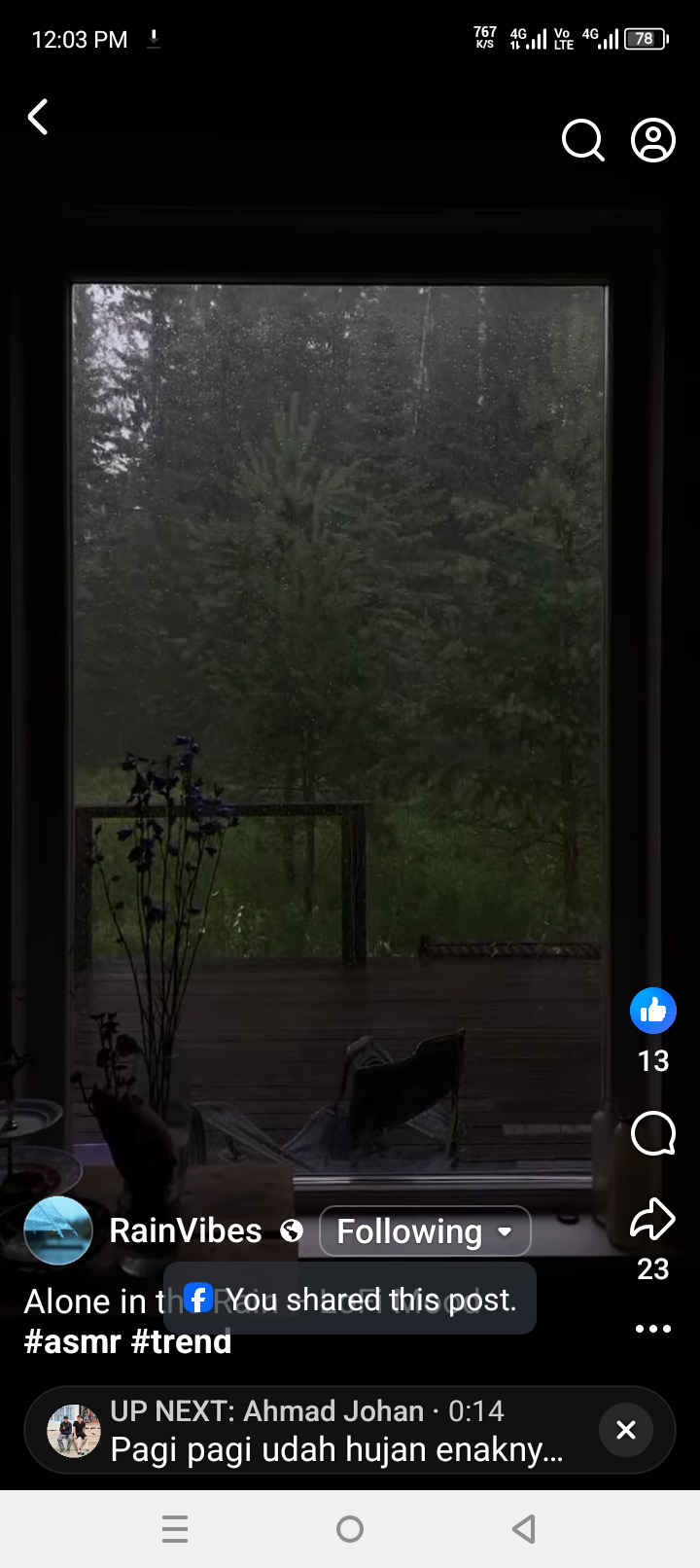Expand the Following dropdown
Viewport: 700px width, 1568px height.
(425, 1231)
